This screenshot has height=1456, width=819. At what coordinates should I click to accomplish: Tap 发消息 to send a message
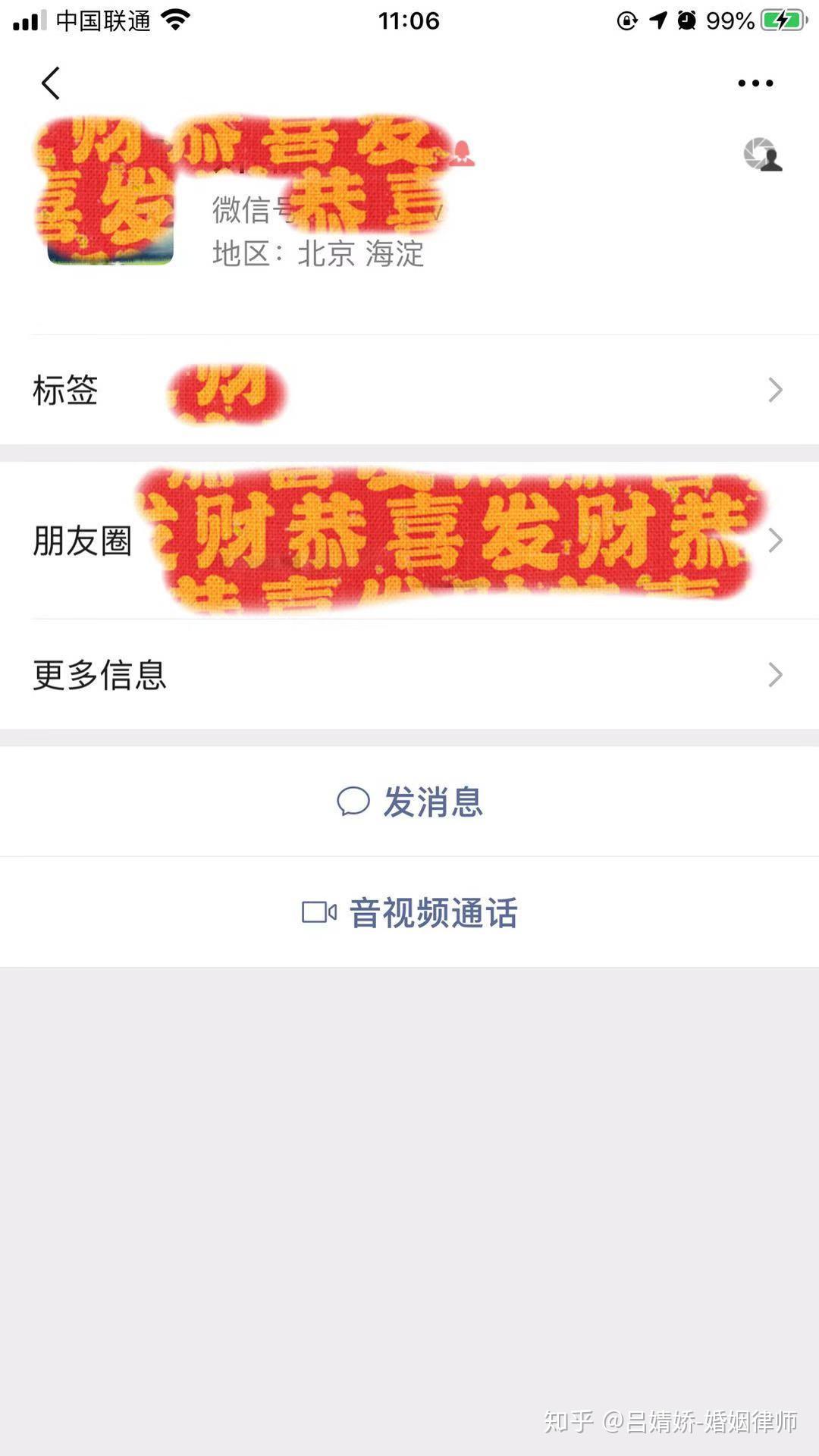coord(409,802)
